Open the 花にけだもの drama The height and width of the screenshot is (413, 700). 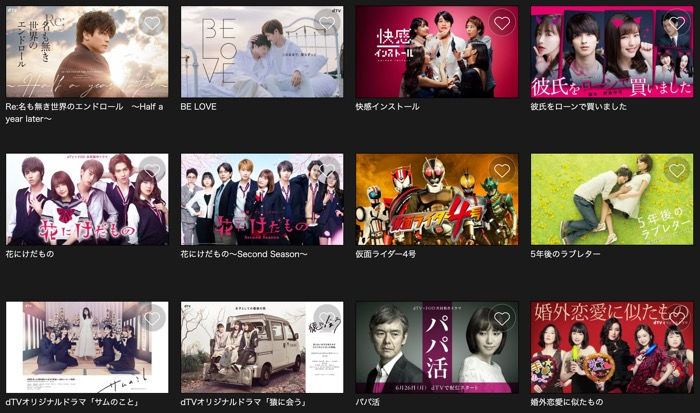click(x=87, y=199)
